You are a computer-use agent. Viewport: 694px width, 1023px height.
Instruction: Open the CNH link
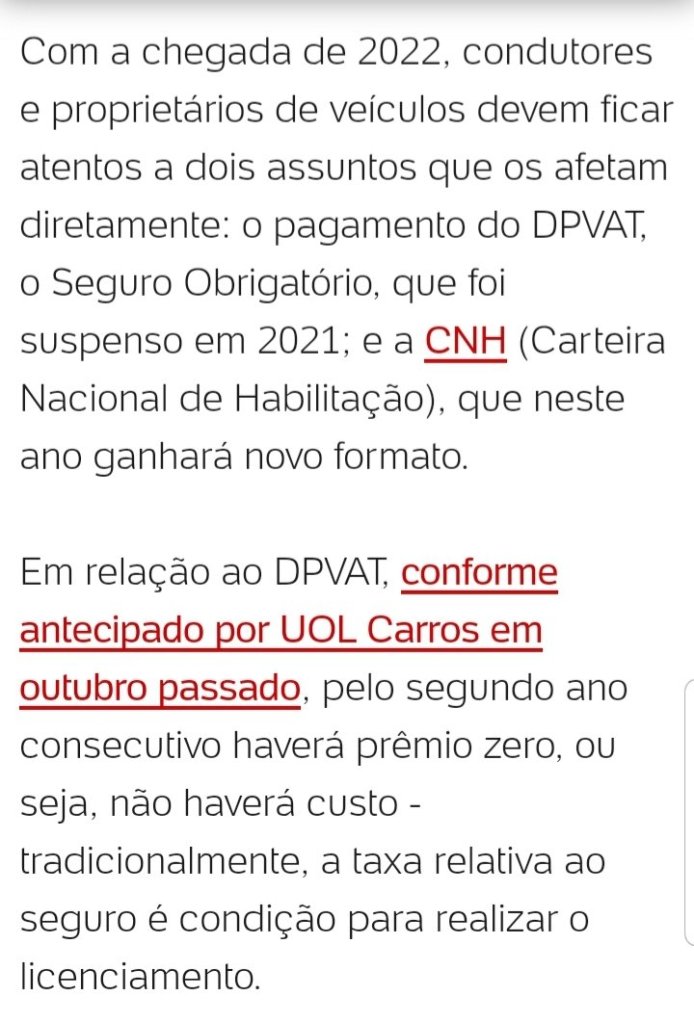coord(466,342)
